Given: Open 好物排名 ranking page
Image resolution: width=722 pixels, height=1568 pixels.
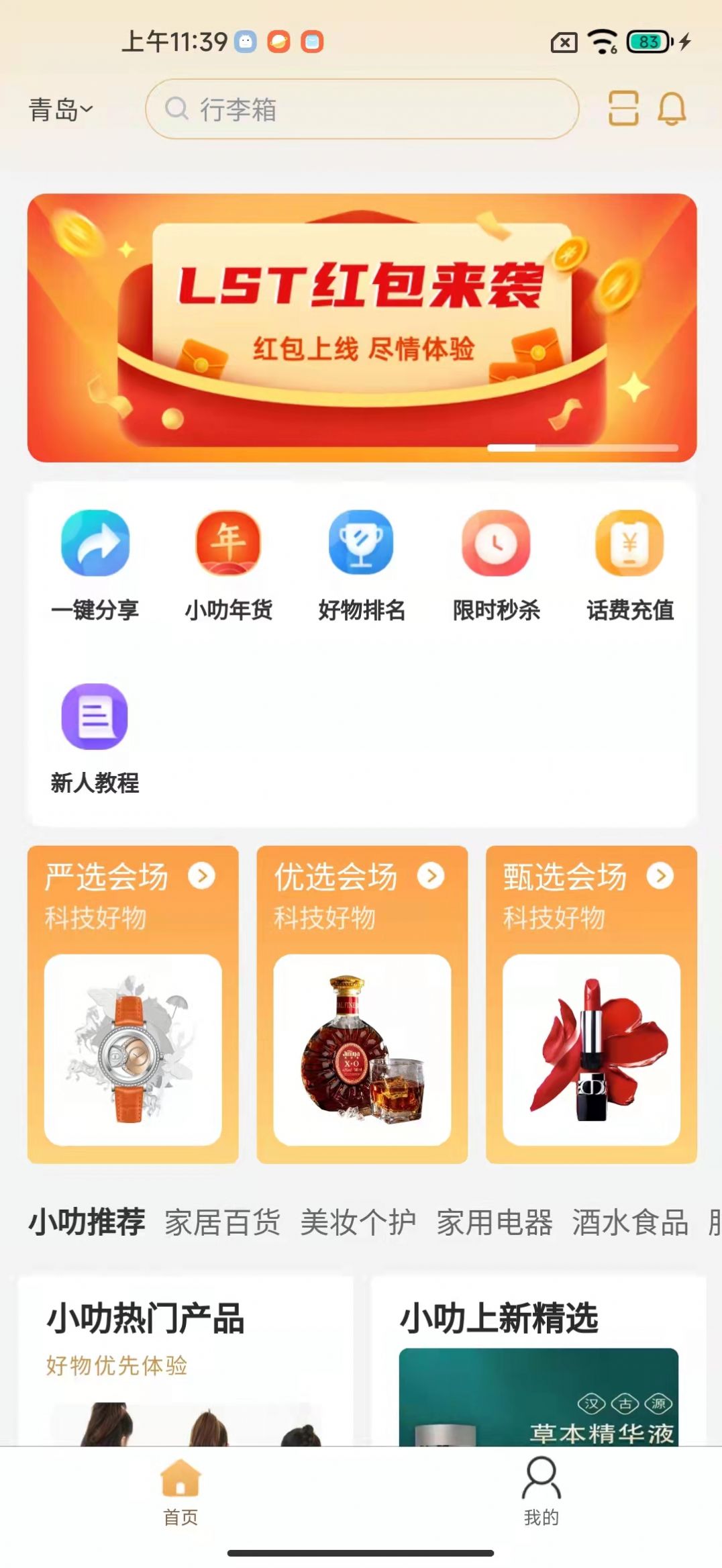Looking at the screenshot, I should [x=362, y=545].
